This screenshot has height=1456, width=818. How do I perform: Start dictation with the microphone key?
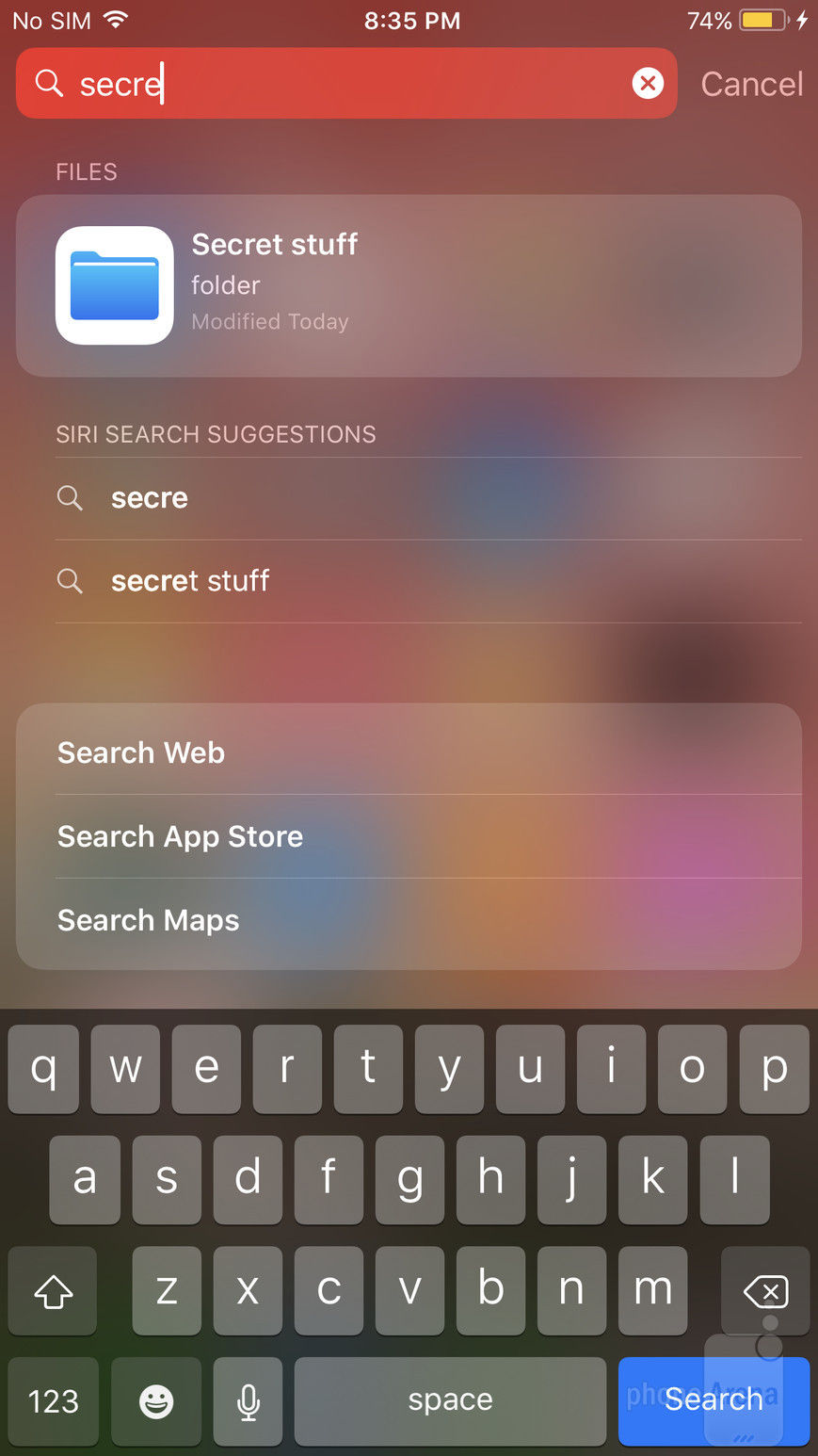pos(249,1401)
